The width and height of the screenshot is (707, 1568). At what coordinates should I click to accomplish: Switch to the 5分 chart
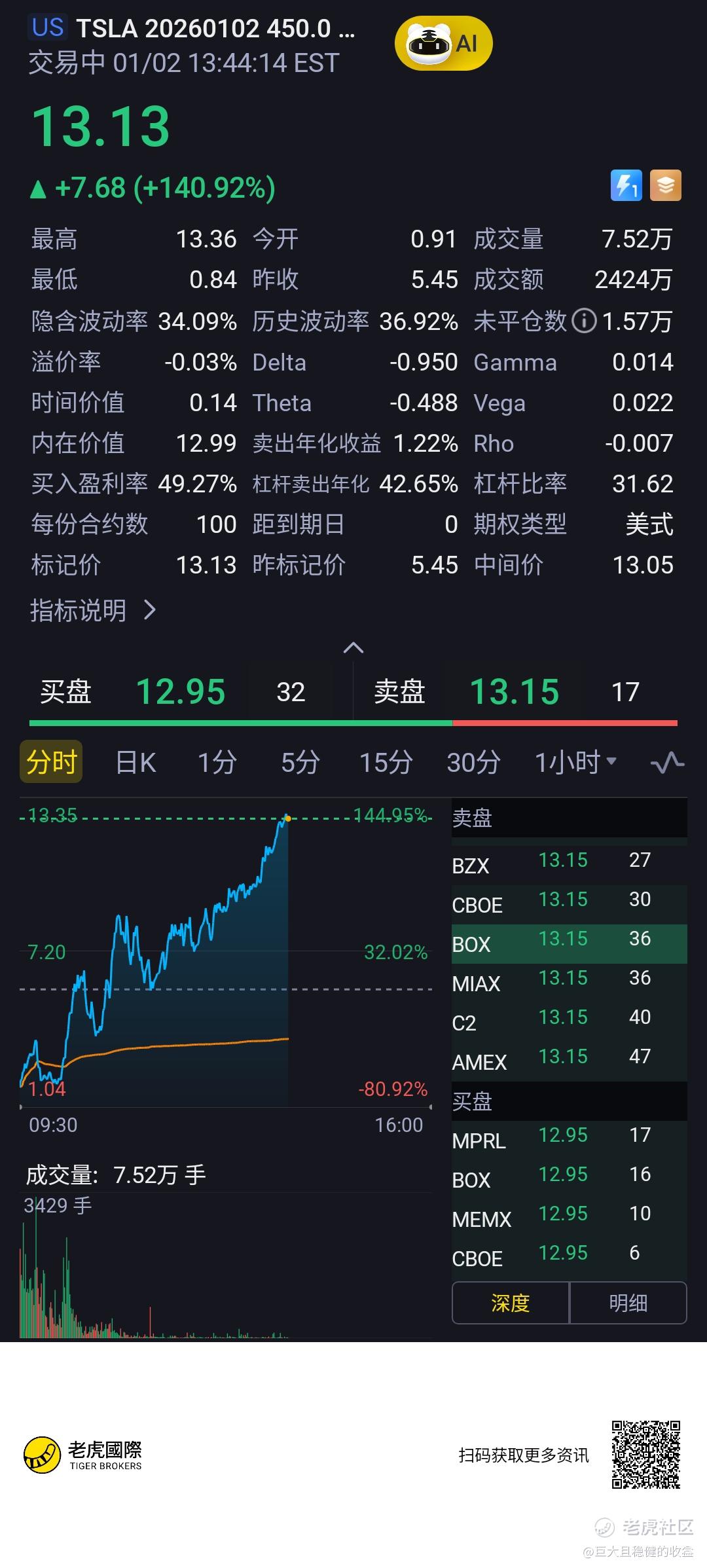pyautogui.click(x=300, y=762)
